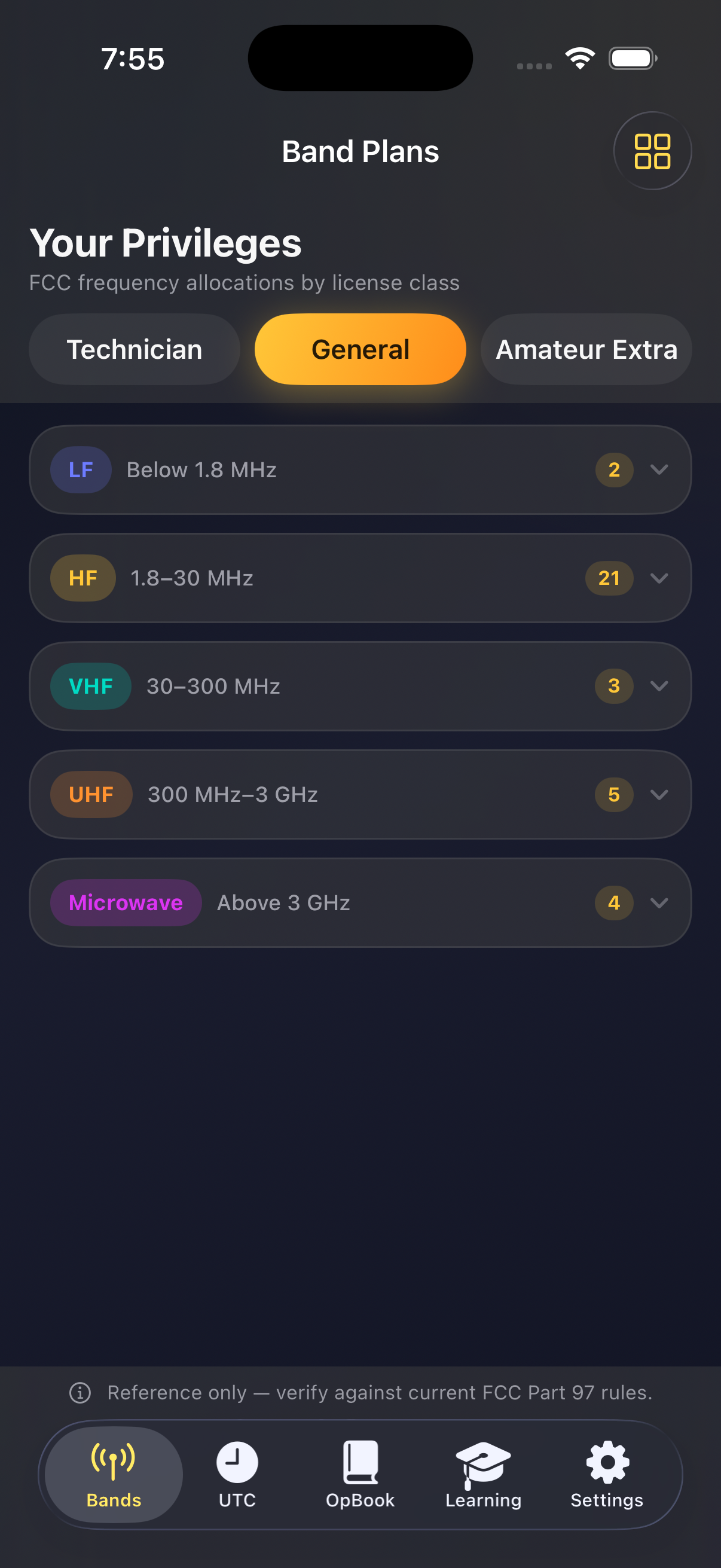
Task: Select the Technician license class
Action: tap(135, 349)
